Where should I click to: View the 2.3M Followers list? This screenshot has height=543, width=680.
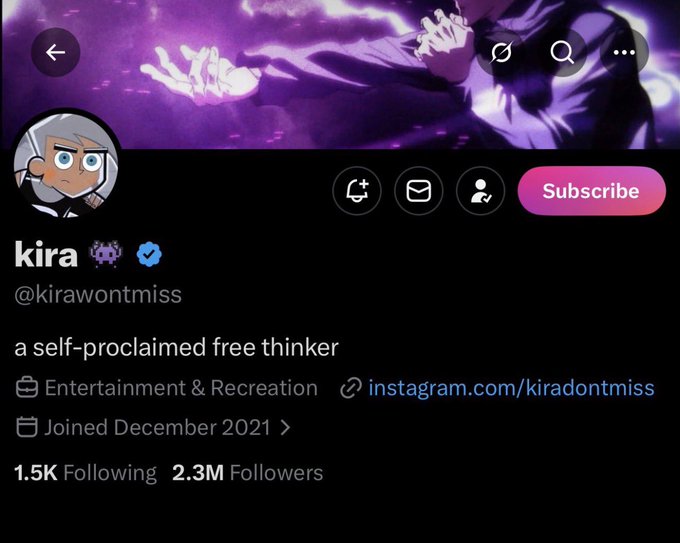tap(247, 473)
